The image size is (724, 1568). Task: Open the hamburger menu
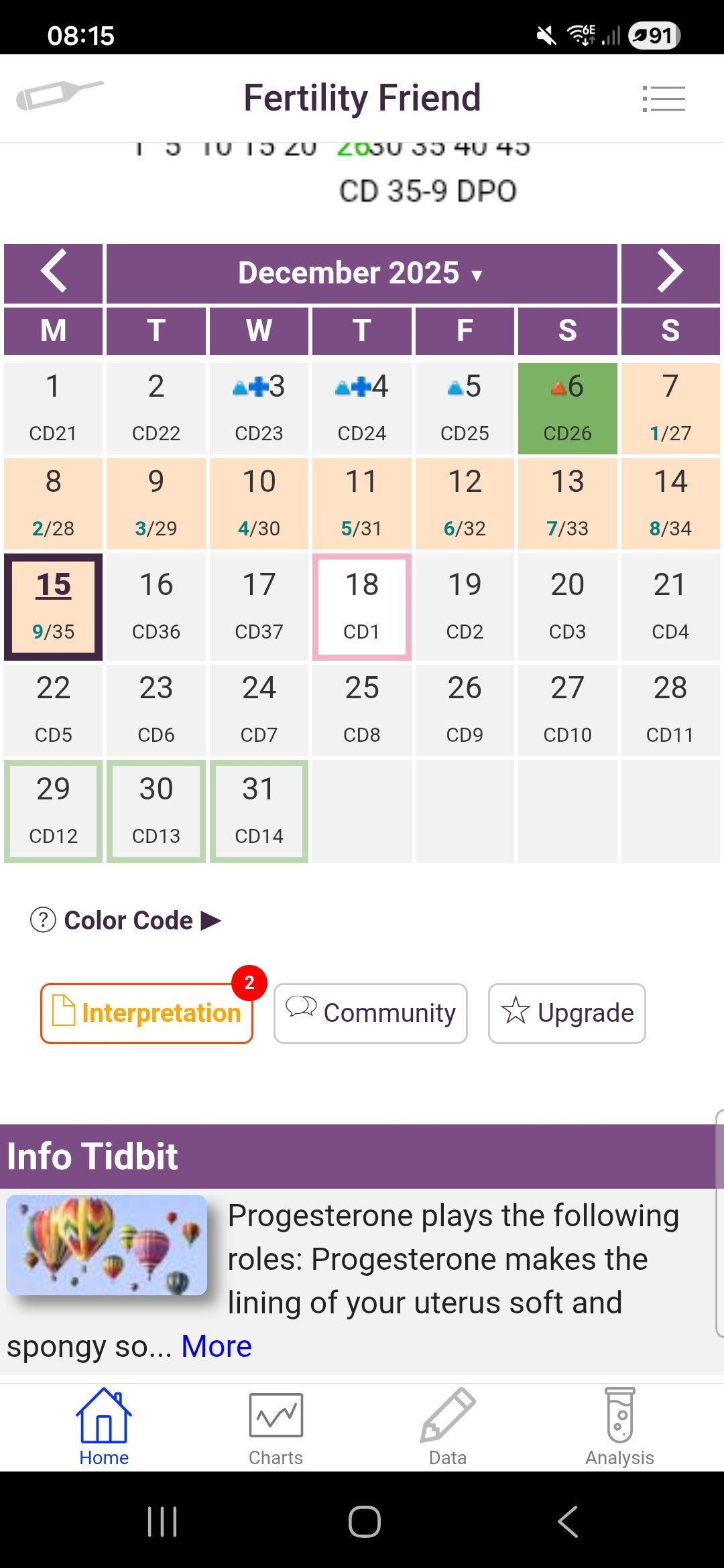(663, 99)
